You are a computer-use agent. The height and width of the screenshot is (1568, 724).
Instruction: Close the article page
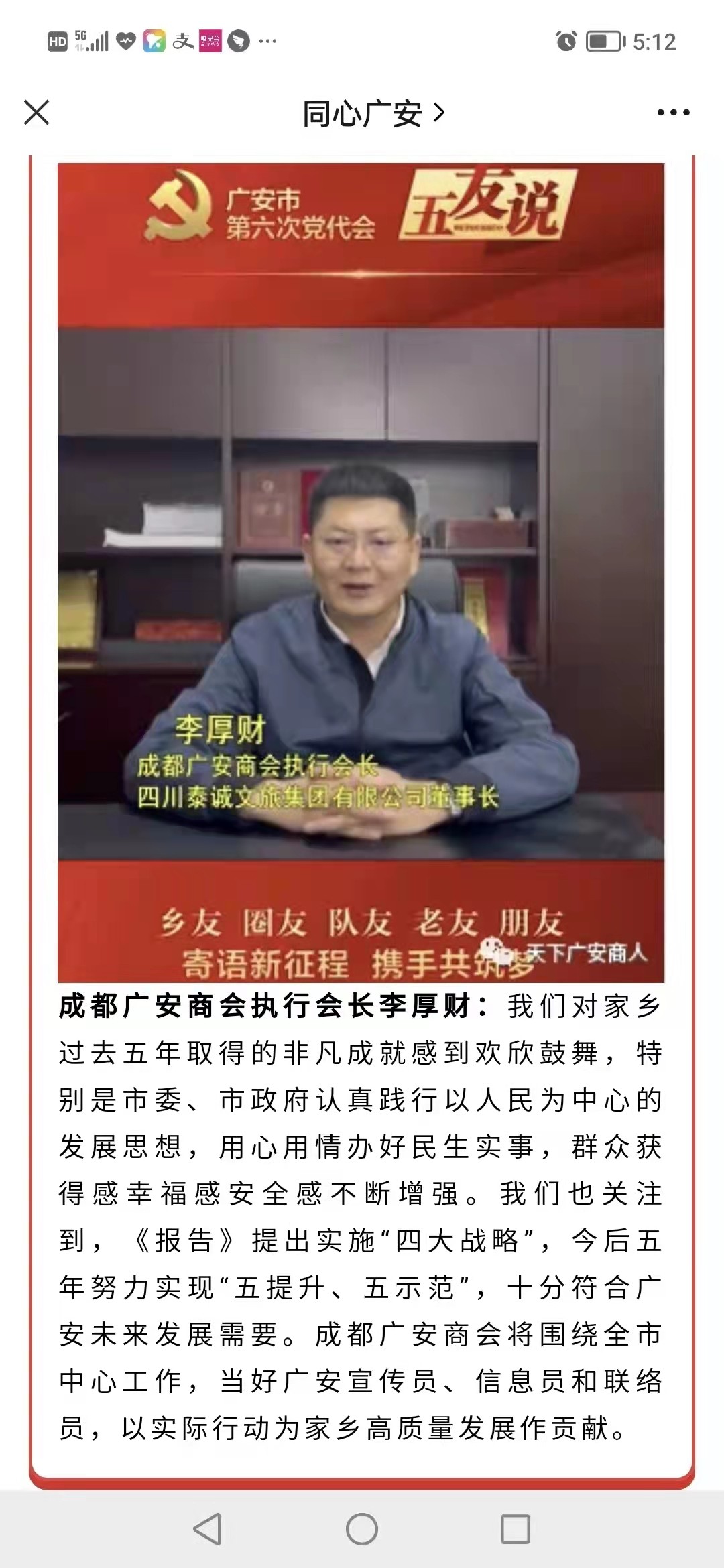37,113
